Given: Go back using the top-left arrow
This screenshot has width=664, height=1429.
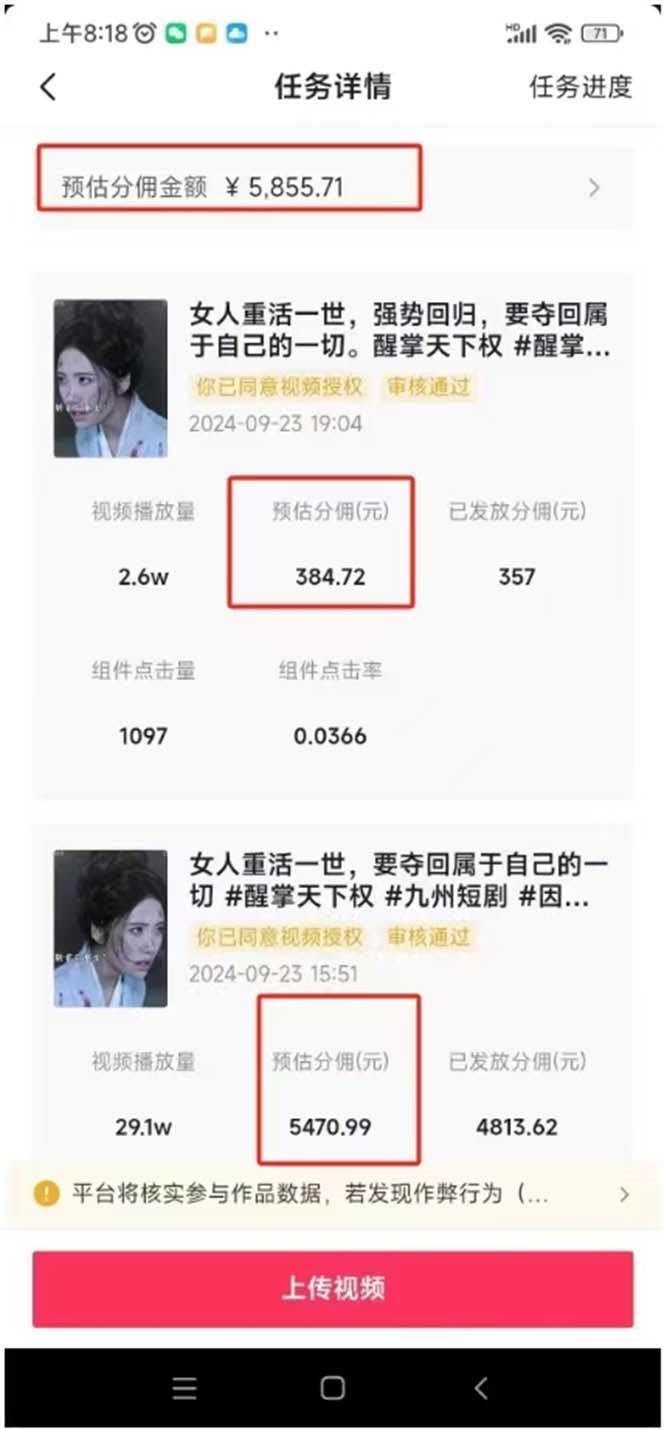Looking at the screenshot, I should coord(48,87).
